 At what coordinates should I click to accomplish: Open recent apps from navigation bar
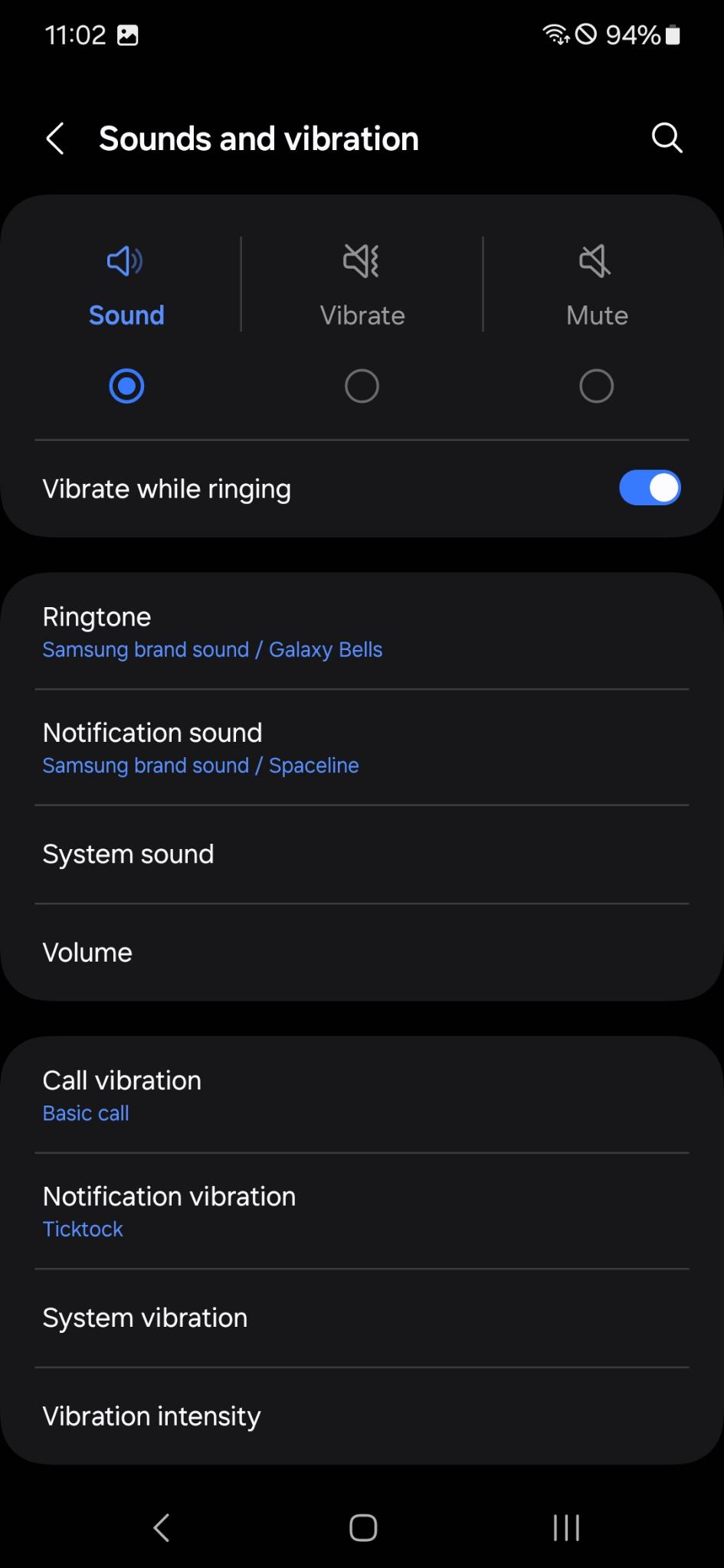[x=566, y=1527]
